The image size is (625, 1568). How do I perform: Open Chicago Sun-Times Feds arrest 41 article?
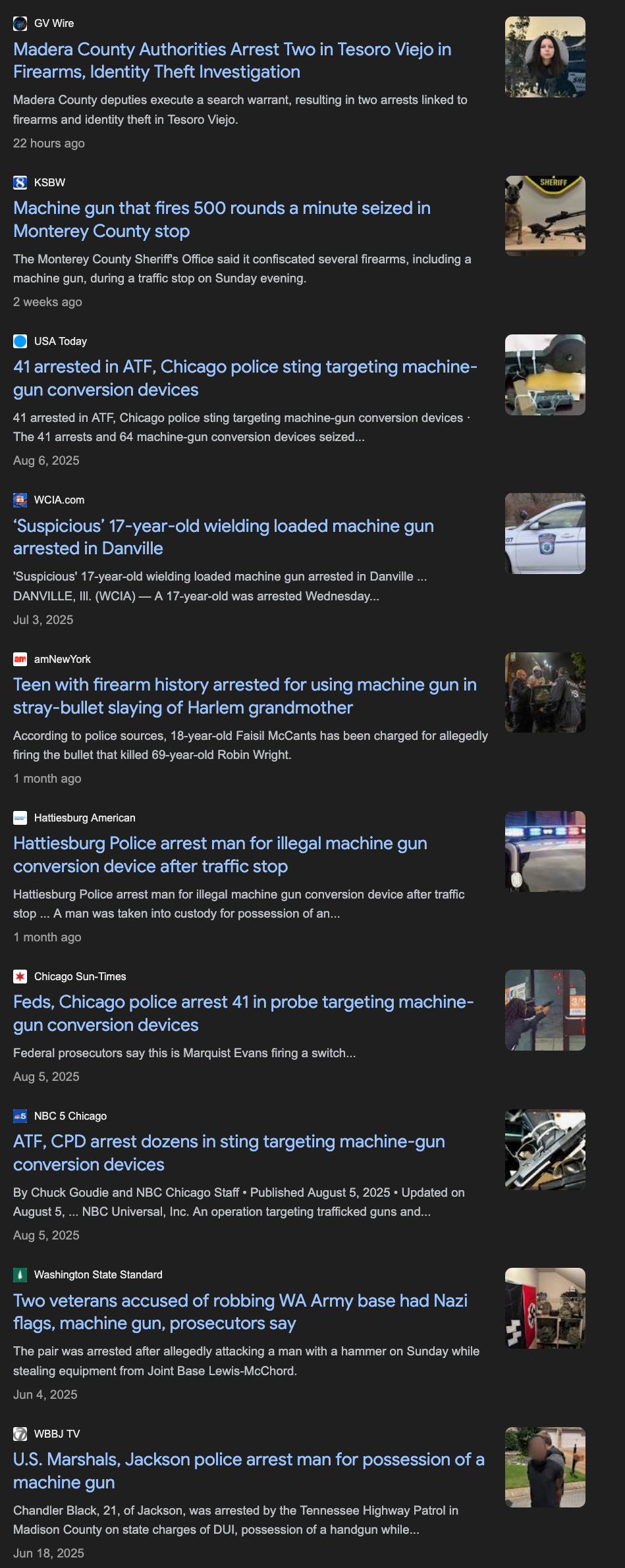tap(244, 1013)
